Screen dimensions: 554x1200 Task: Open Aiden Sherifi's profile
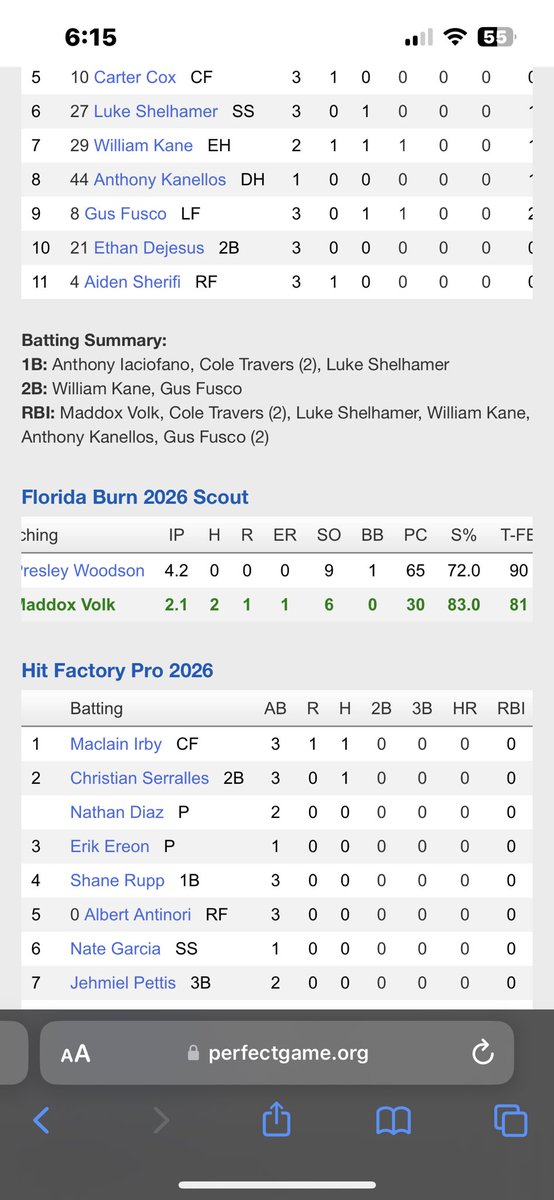click(133, 282)
